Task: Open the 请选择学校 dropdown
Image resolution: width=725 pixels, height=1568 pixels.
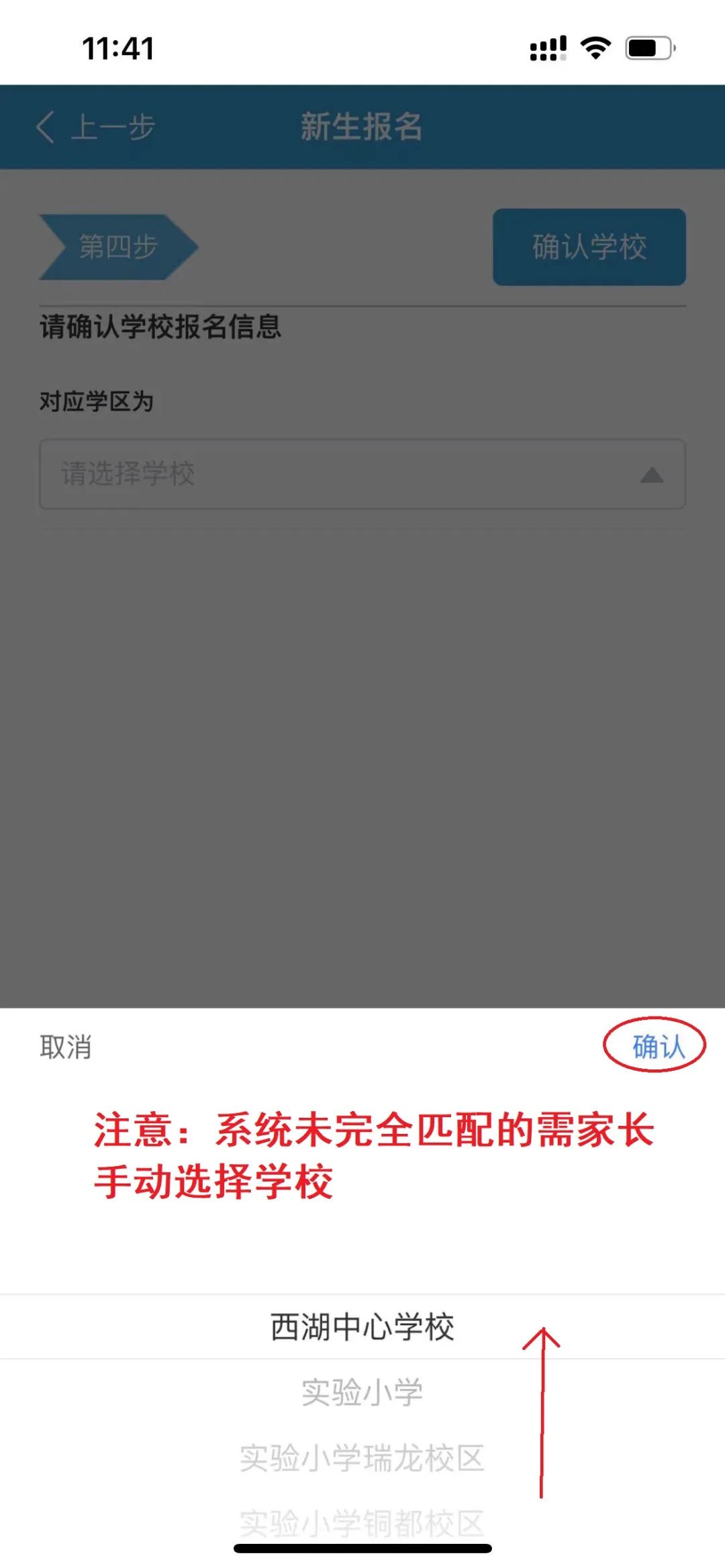Action: pyautogui.click(x=362, y=474)
